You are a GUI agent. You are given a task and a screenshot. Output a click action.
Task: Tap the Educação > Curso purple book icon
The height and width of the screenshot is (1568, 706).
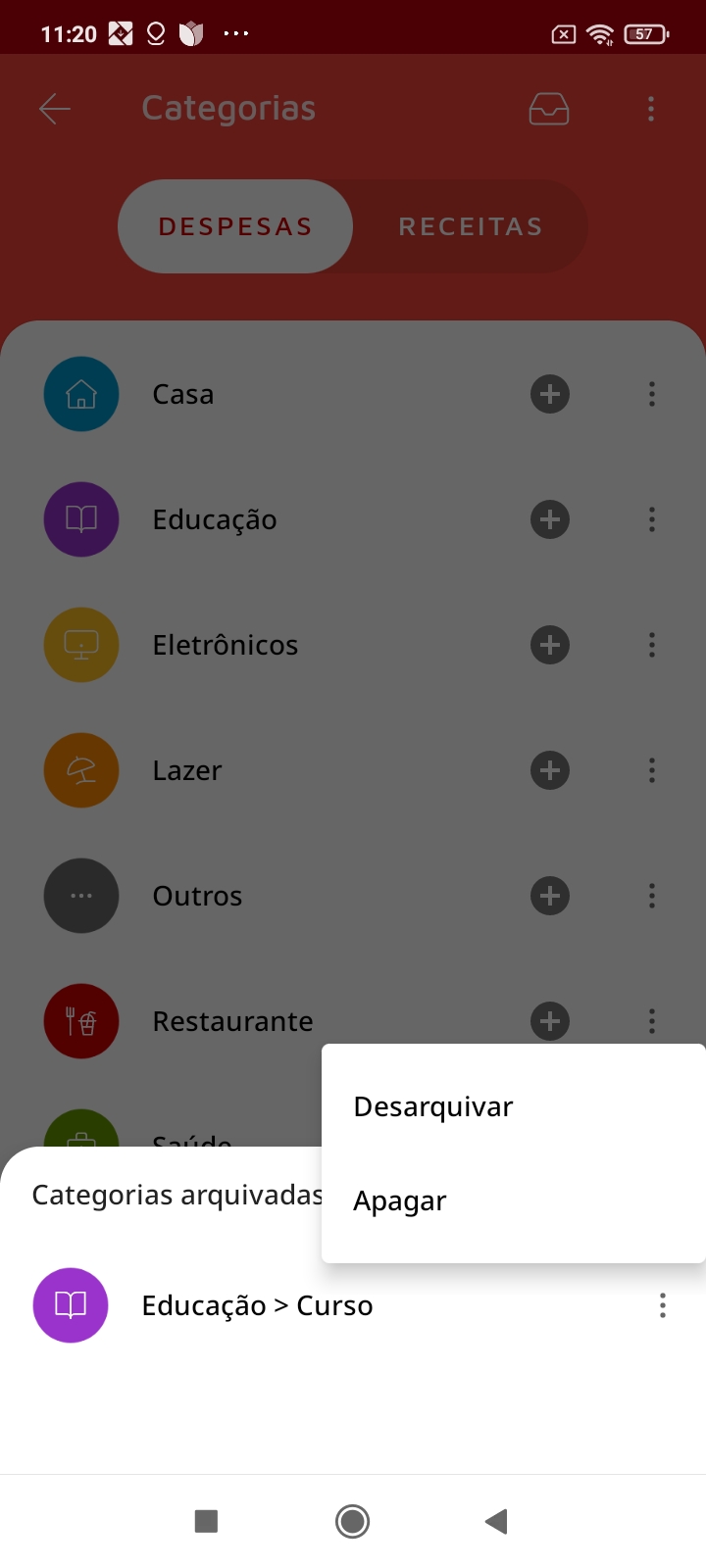point(70,1304)
